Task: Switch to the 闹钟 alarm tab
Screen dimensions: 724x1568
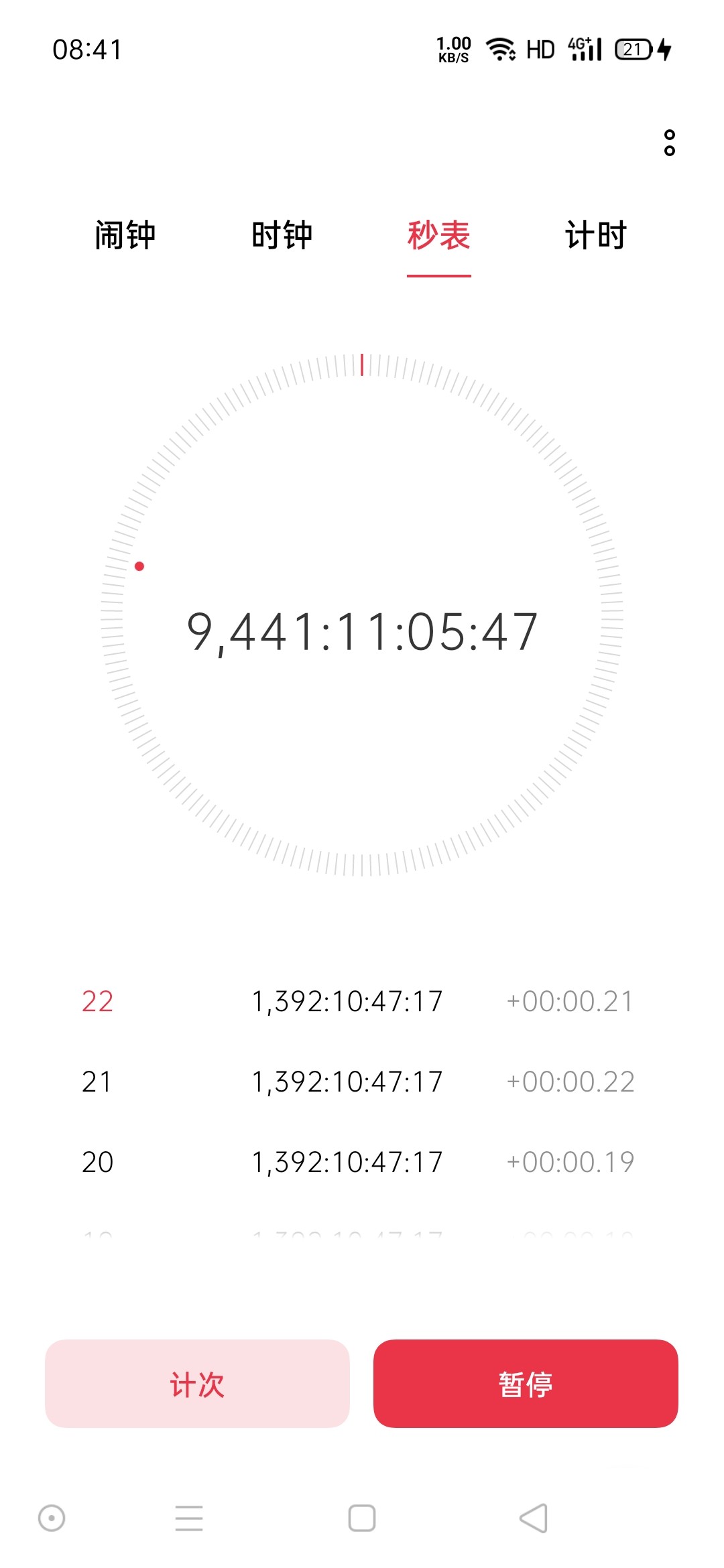Action: click(125, 236)
